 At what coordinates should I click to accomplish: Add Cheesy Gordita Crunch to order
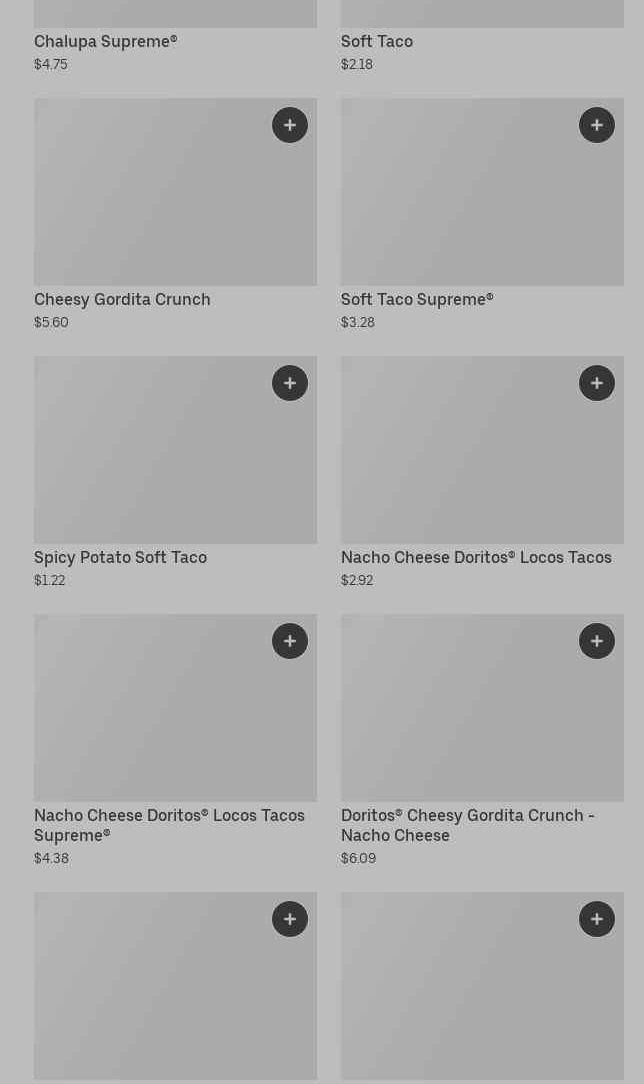coord(290,125)
